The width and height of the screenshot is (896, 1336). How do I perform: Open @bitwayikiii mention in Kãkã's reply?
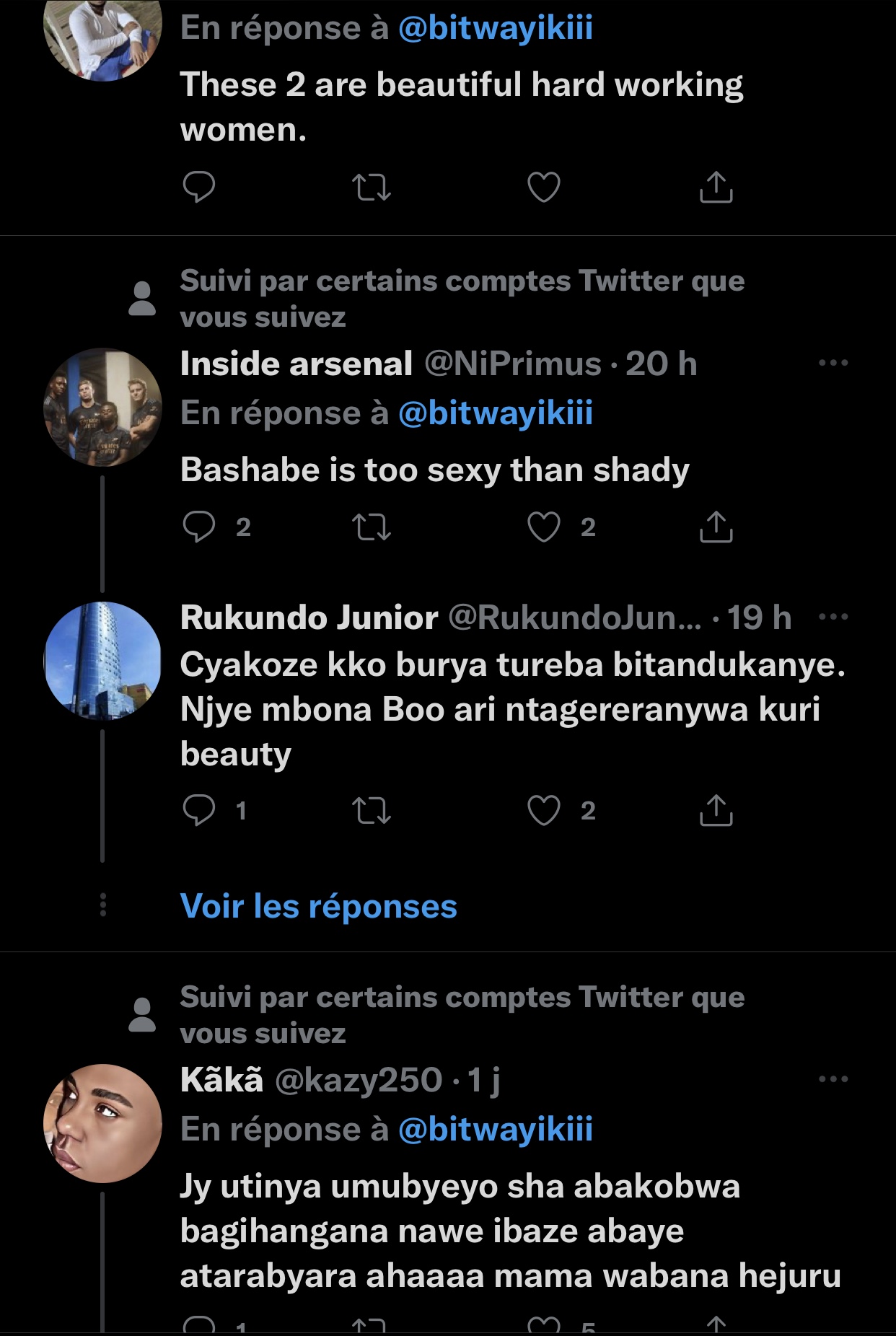(495, 1130)
